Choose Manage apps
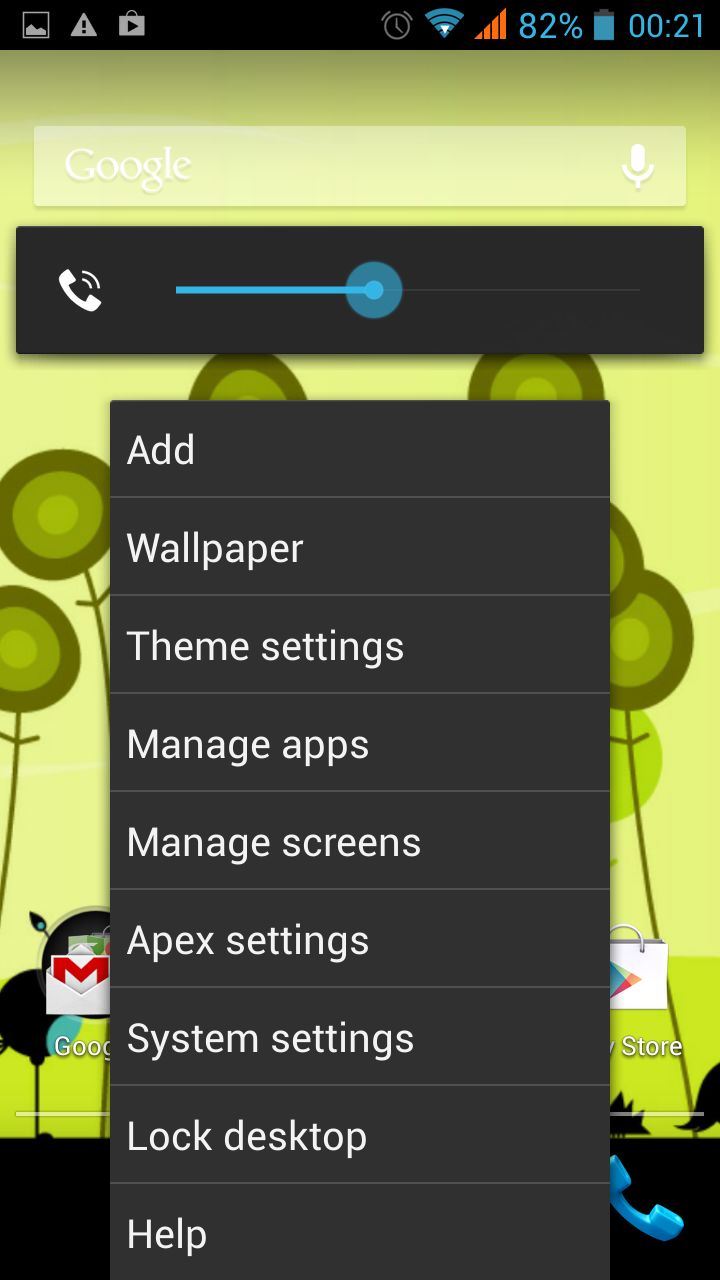Screen dimensions: 720x1280 coord(360,743)
